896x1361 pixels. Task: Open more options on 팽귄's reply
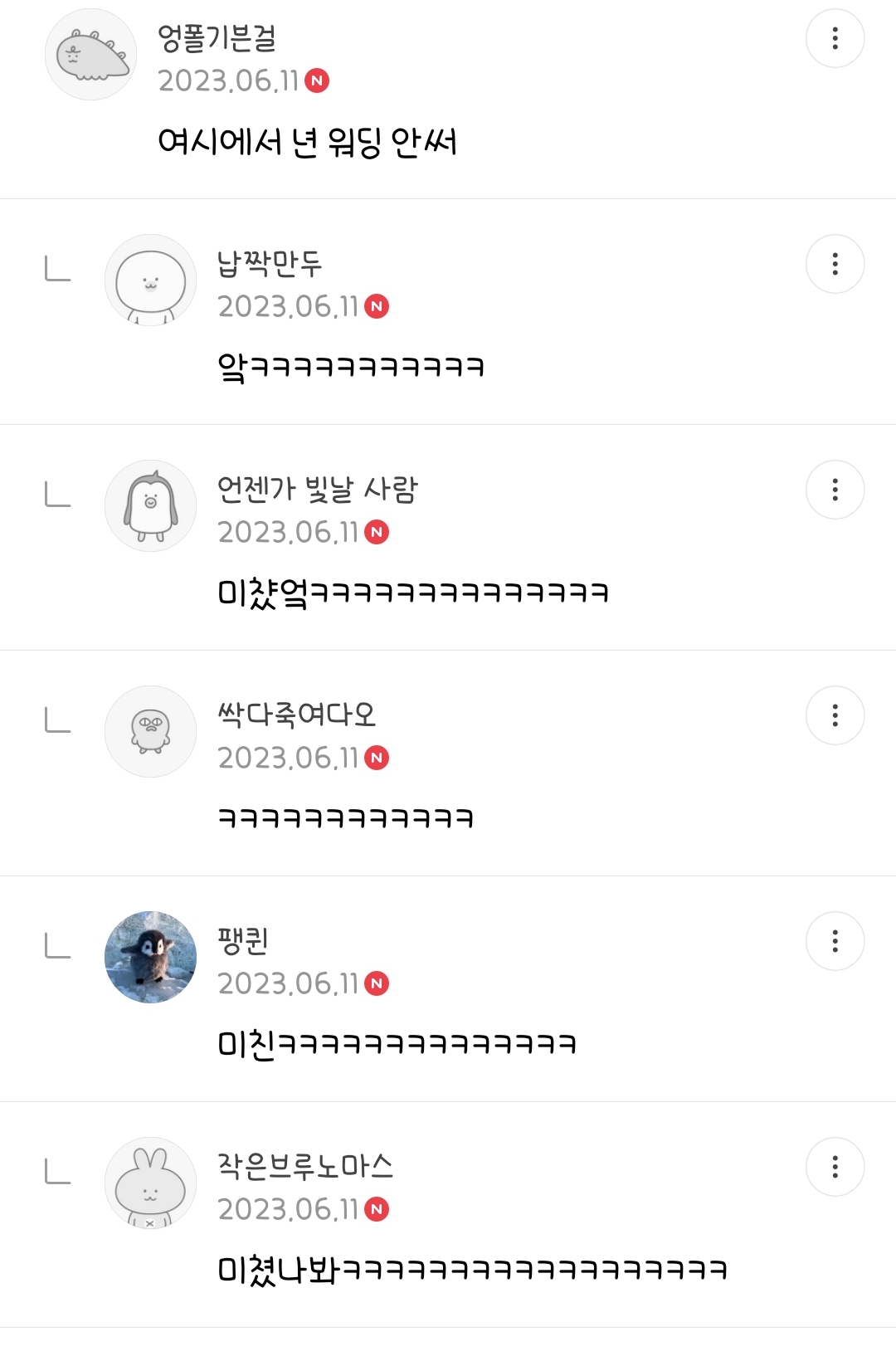click(835, 941)
